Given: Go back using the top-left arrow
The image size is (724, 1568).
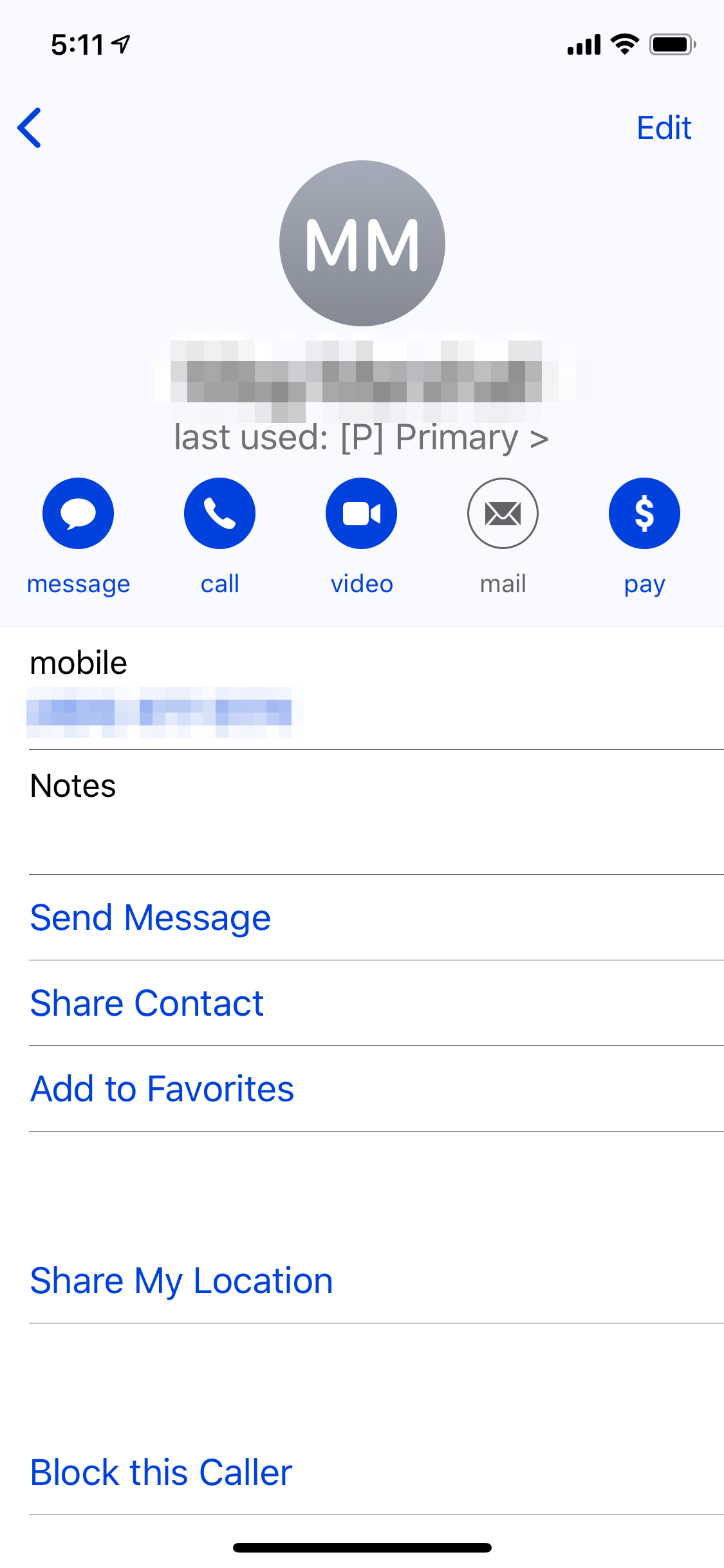Looking at the screenshot, I should click(30, 127).
